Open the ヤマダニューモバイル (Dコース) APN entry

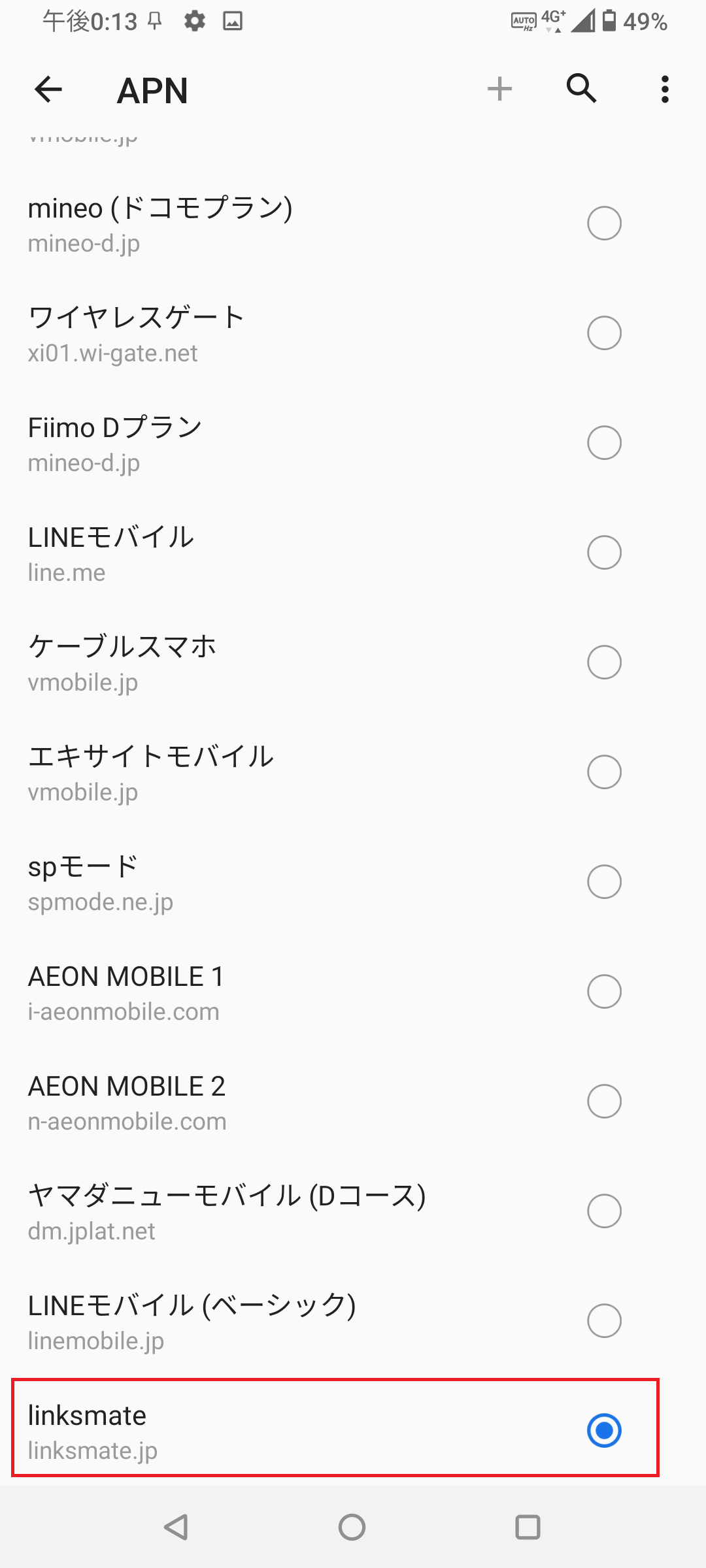pyautogui.click(x=261, y=1212)
